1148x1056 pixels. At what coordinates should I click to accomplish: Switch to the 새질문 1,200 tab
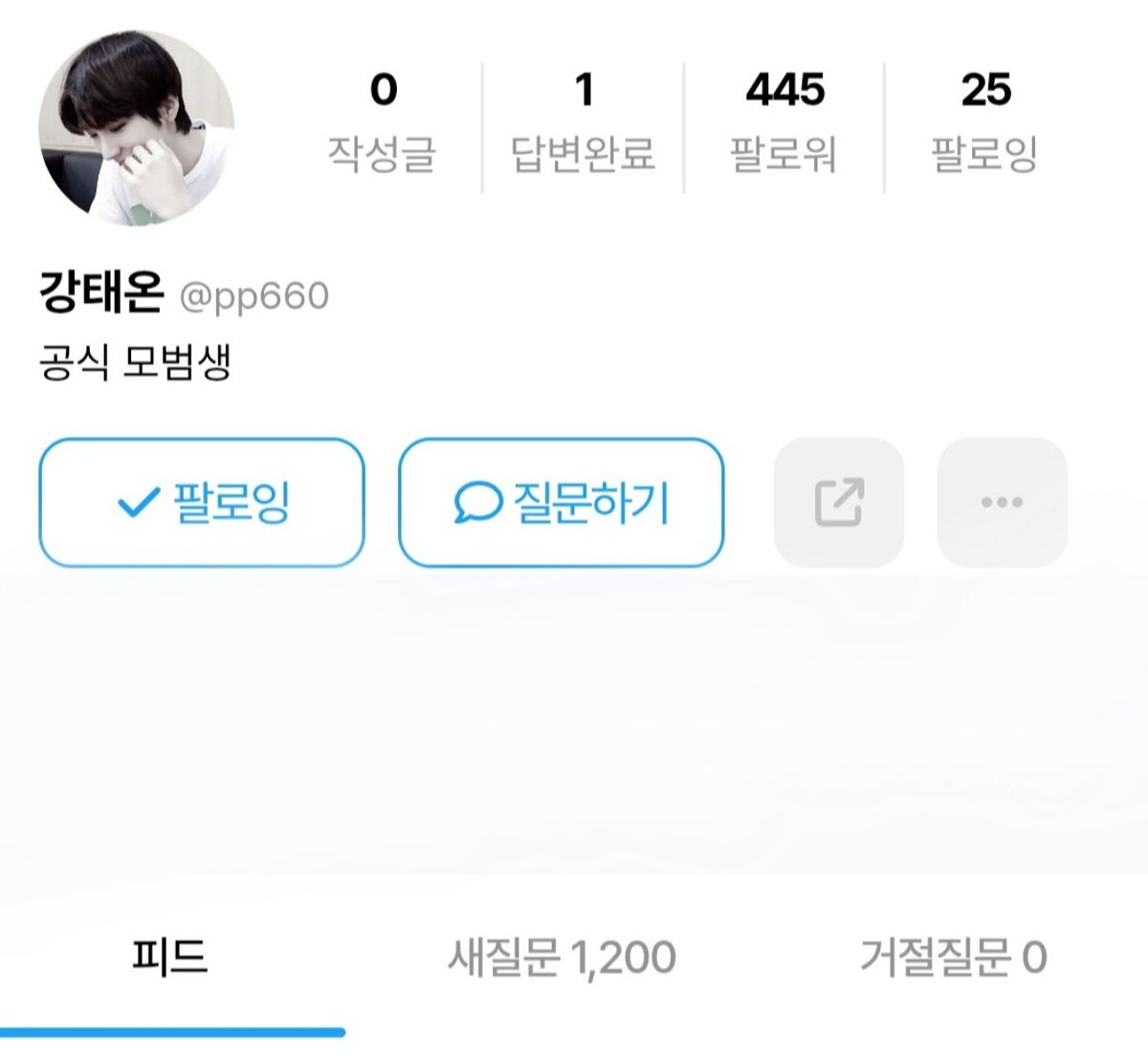click(x=562, y=957)
